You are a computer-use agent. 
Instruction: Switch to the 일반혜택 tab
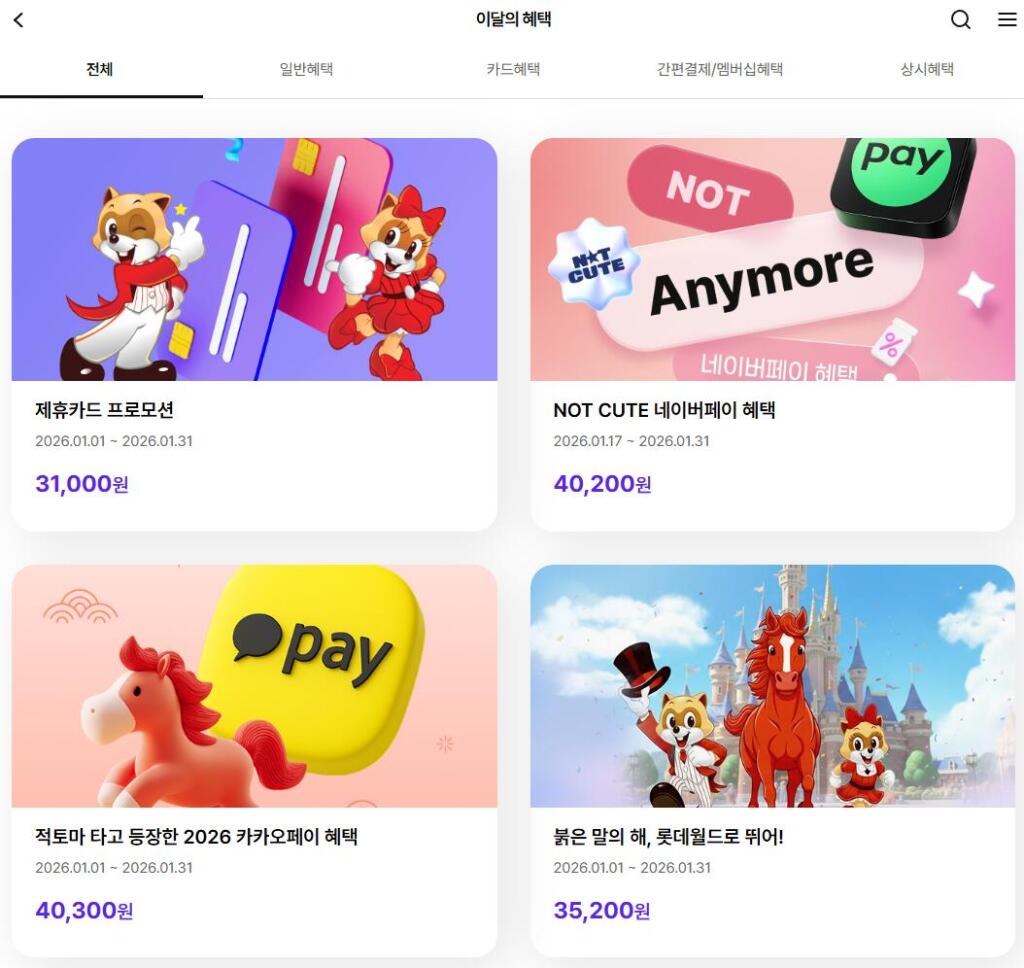[306, 70]
